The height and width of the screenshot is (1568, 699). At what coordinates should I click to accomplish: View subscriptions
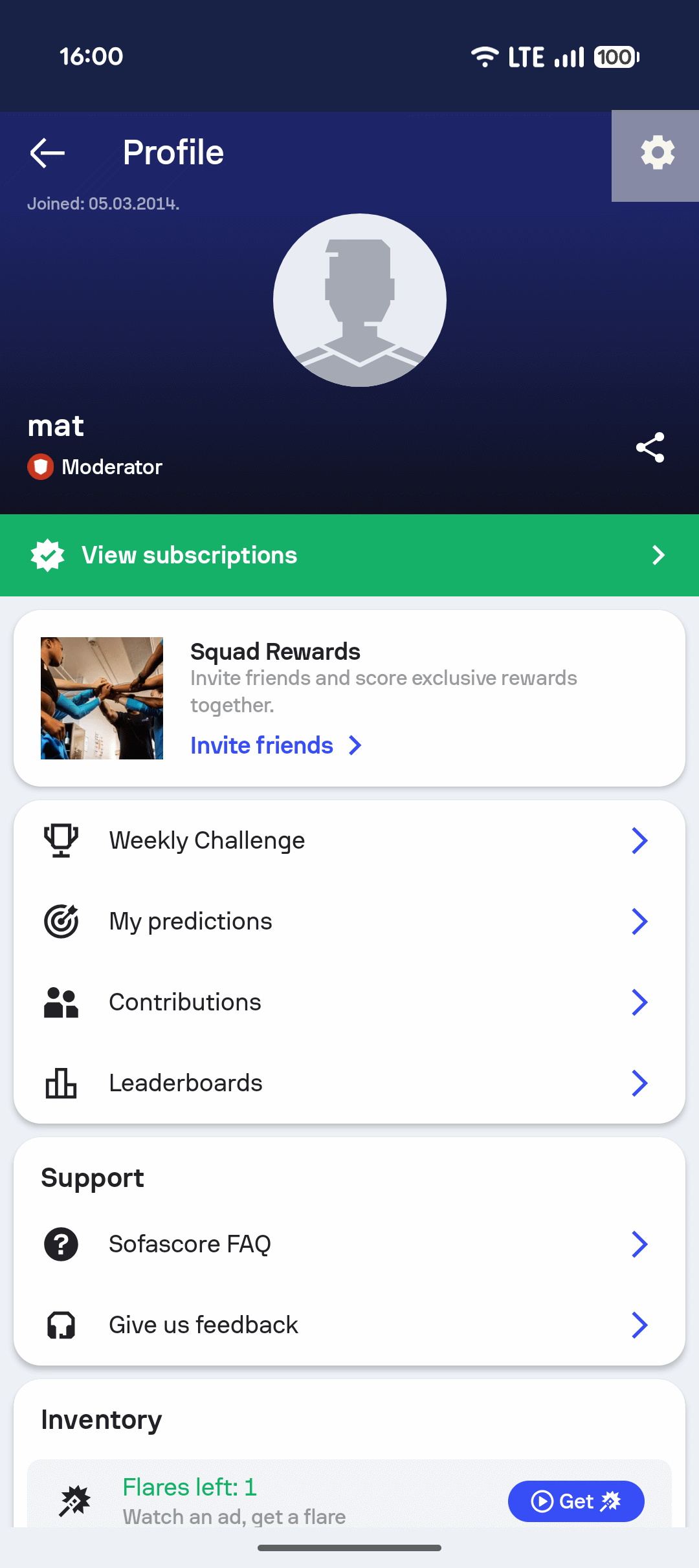(349, 555)
